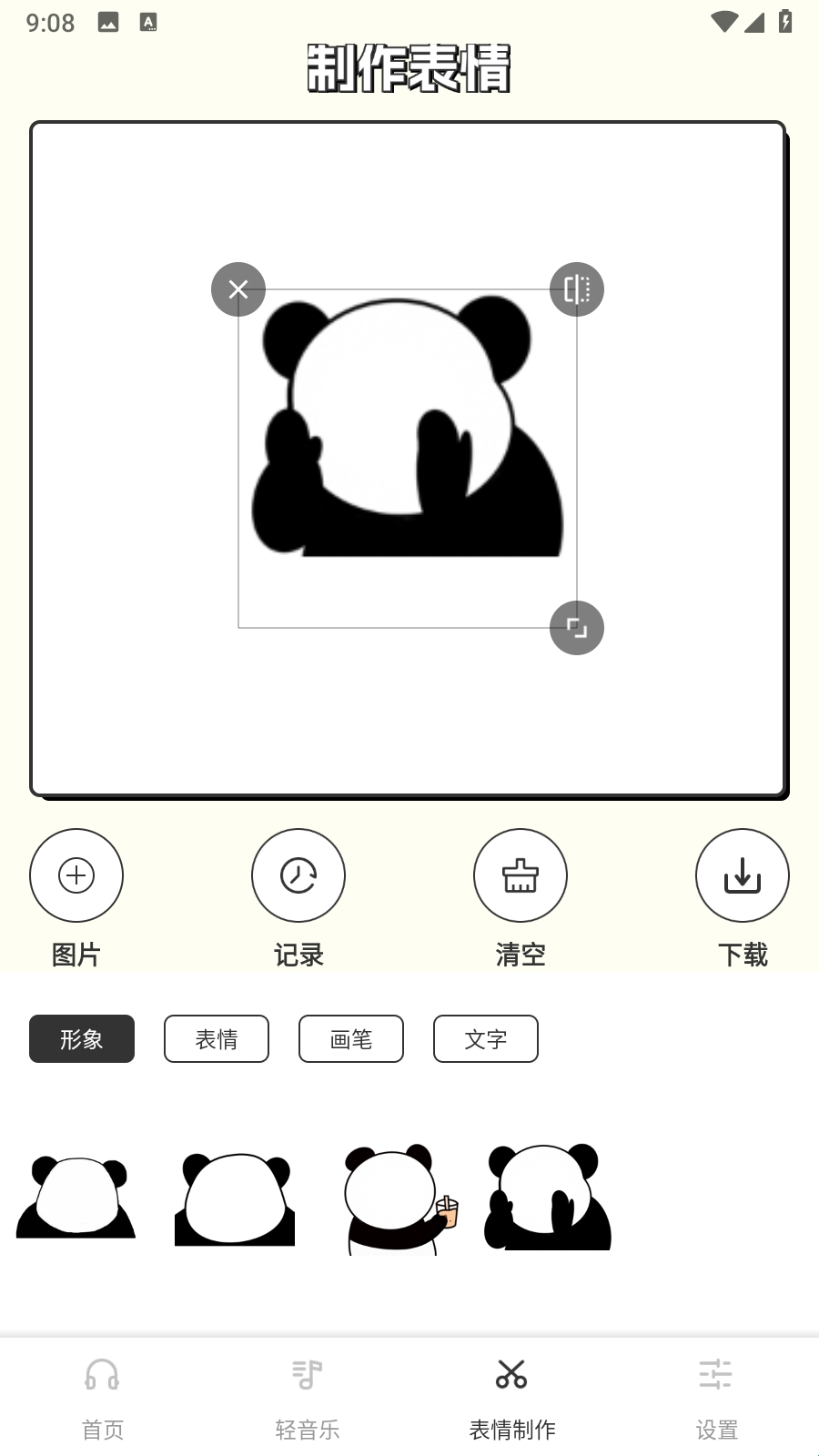819x1456 pixels.
Task: Open the 文字 text option
Action: click(x=486, y=1039)
